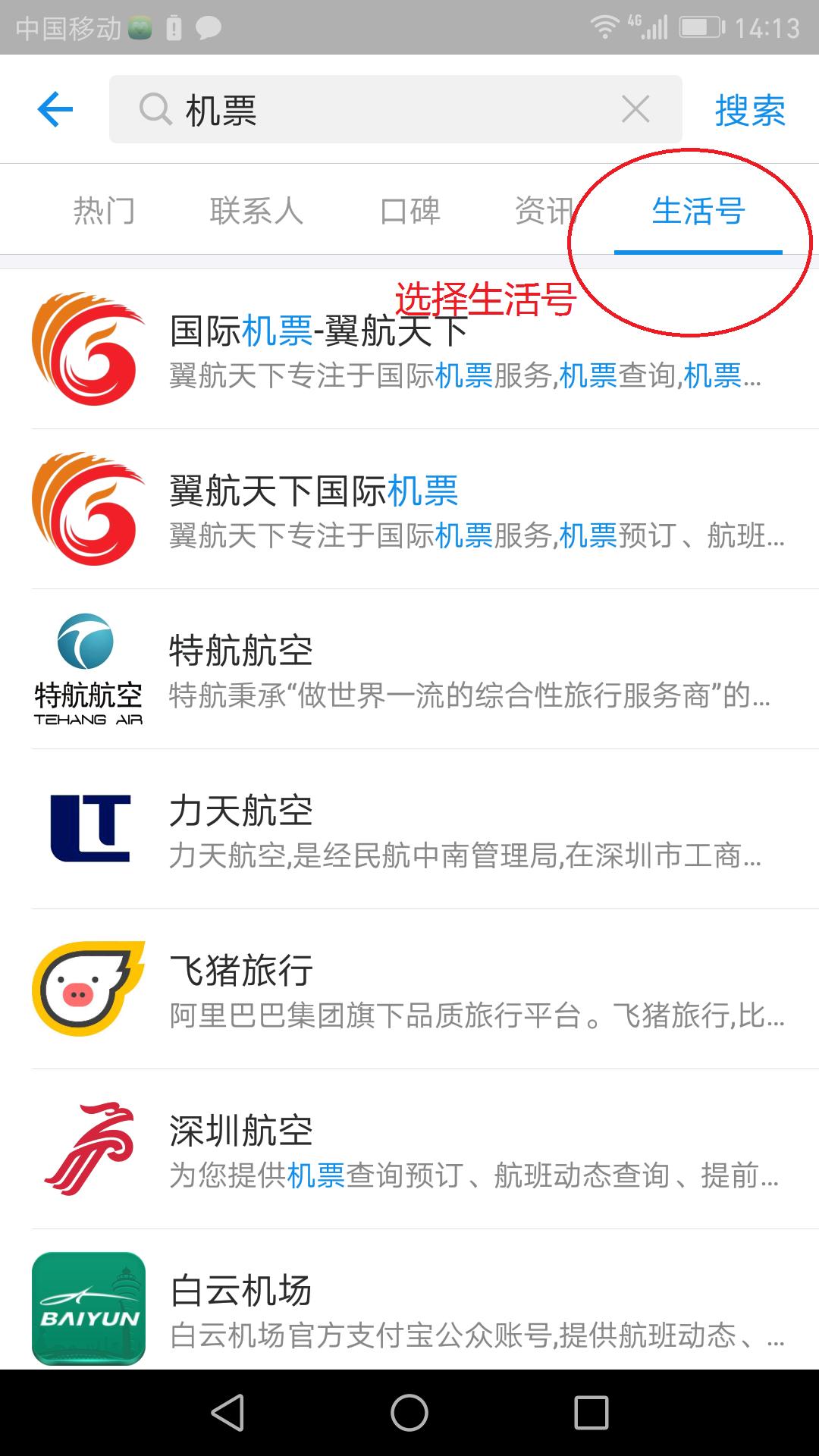The width and height of the screenshot is (819, 1456).
Task: Select the 口碑 tab
Action: click(411, 210)
